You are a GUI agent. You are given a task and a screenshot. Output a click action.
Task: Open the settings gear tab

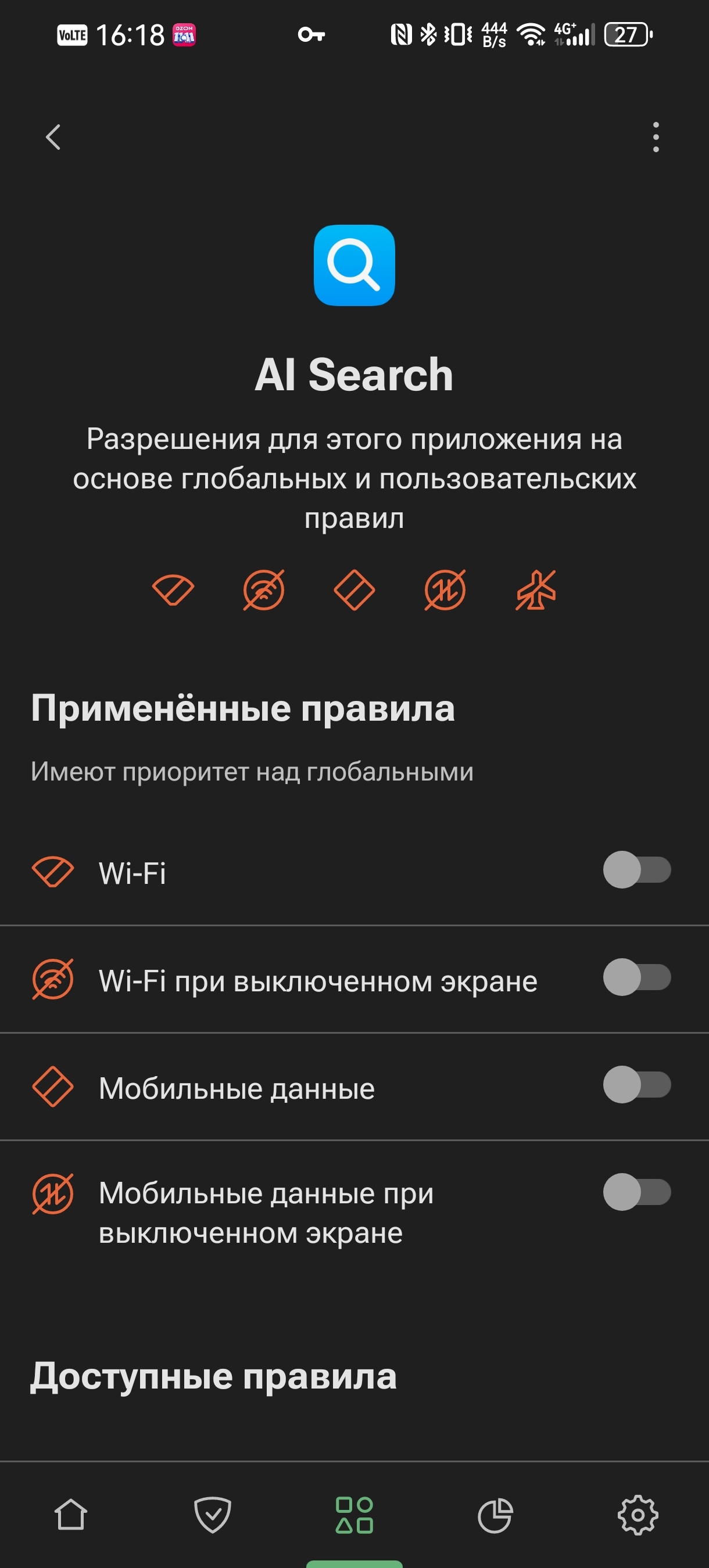click(x=638, y=1515)
